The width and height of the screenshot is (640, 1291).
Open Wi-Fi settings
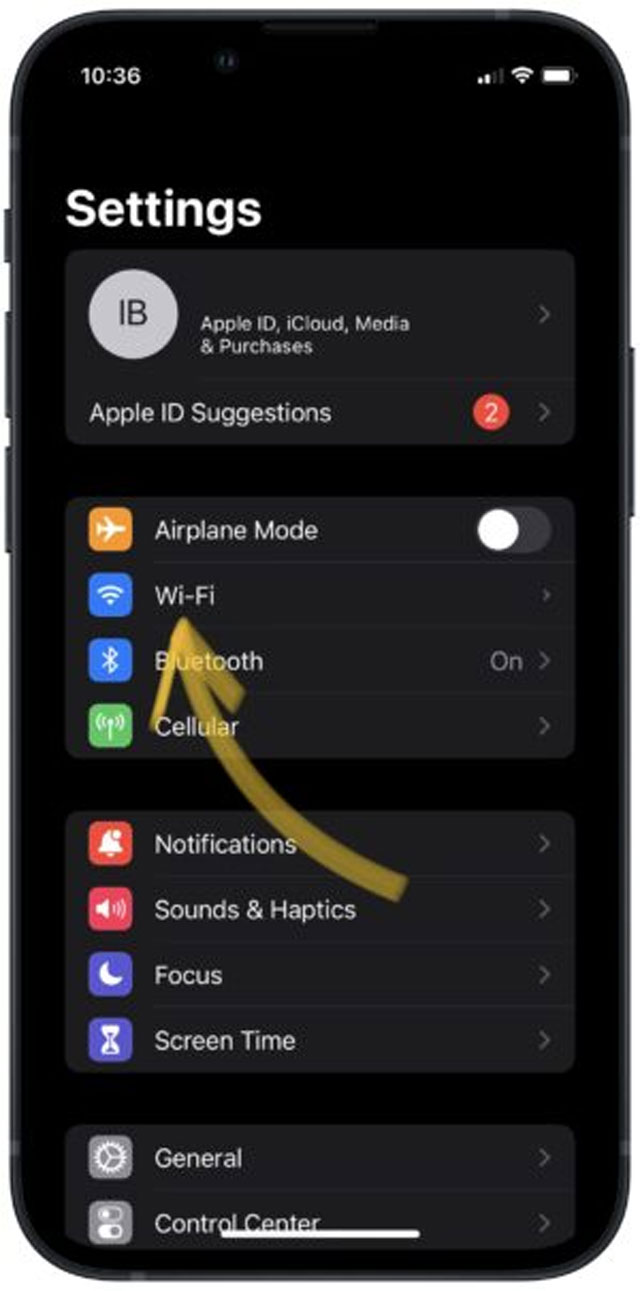coord(320,596)
